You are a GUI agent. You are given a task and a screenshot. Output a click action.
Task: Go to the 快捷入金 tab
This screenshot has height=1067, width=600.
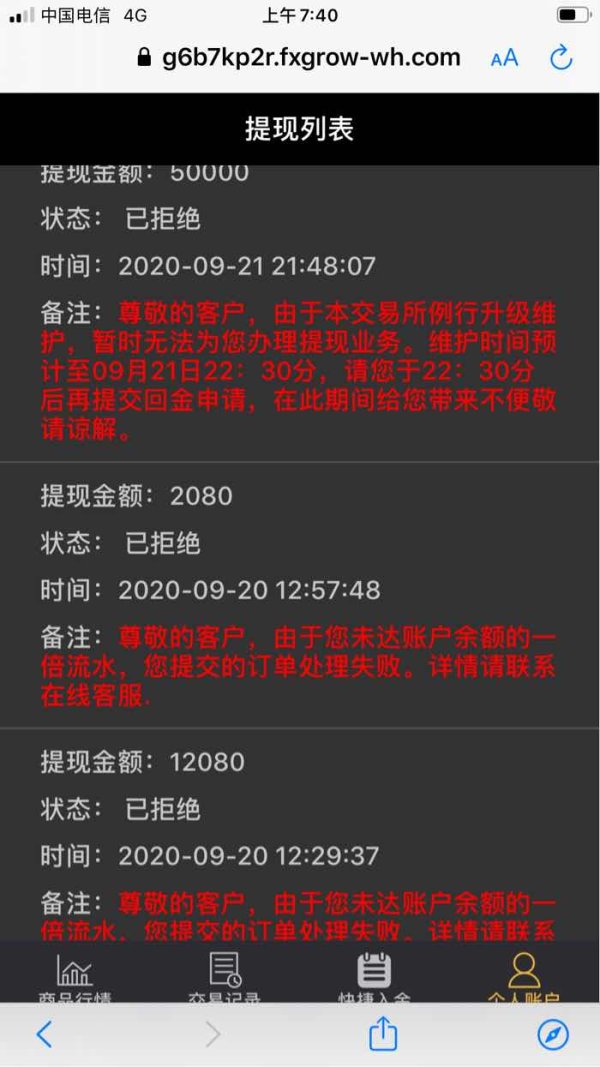tap(374, 977)
